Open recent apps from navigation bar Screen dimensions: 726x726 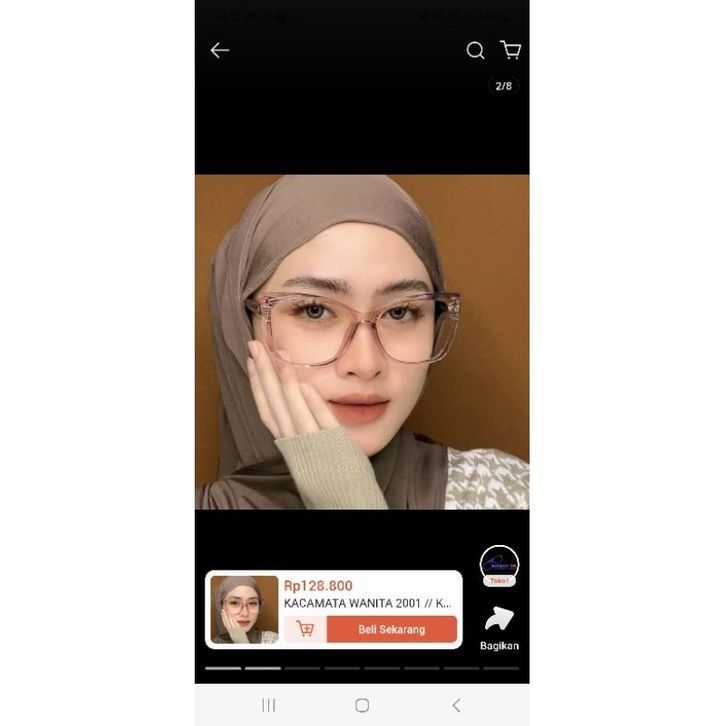268,705
